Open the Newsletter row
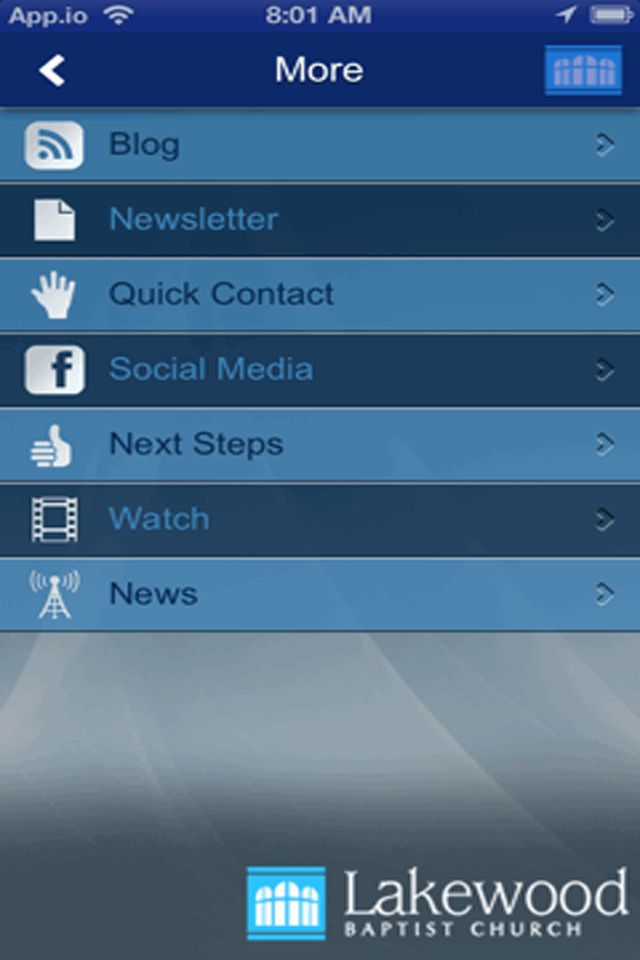 click(320, 220)
